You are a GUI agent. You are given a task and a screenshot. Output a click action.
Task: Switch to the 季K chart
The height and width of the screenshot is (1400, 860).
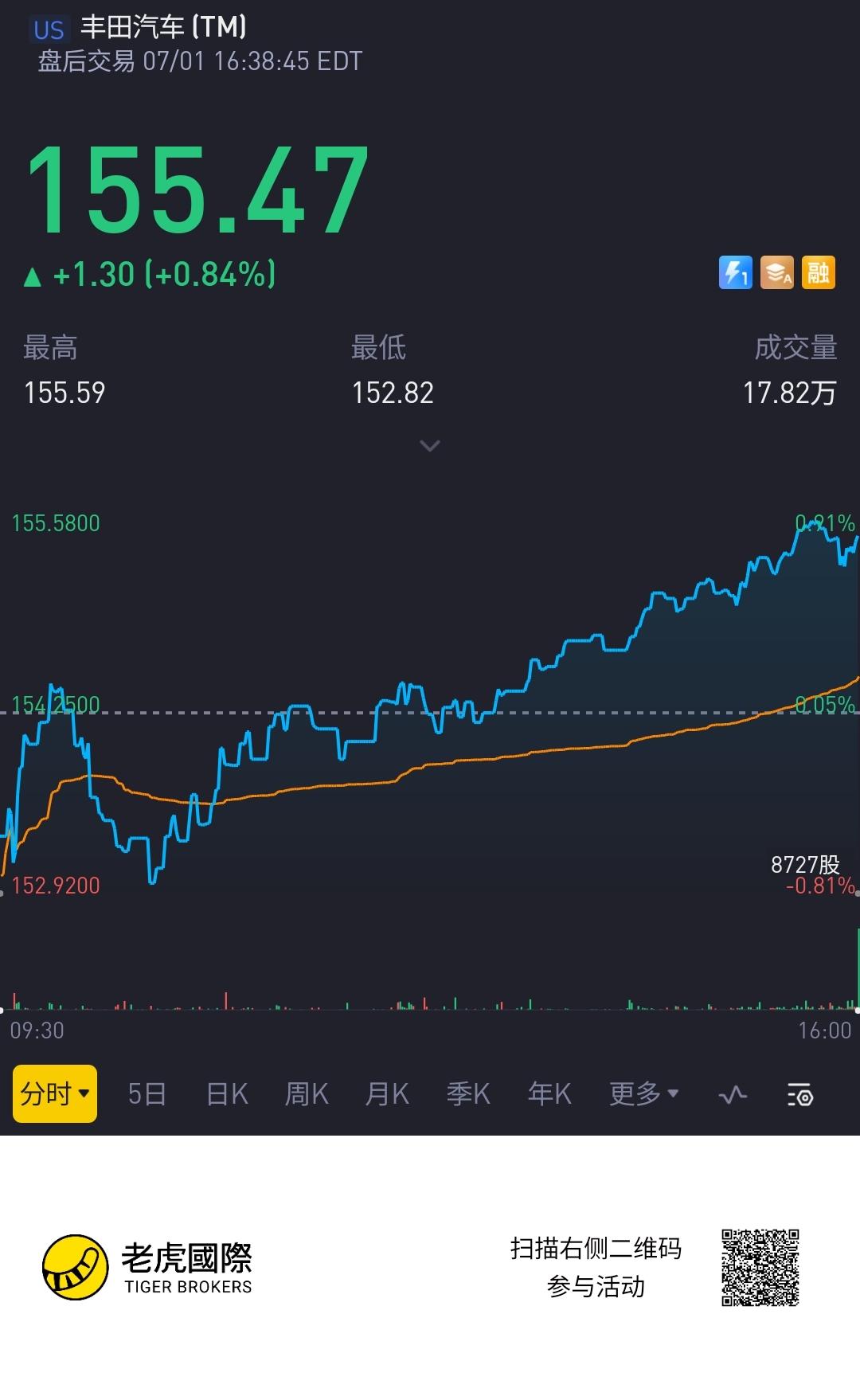(x=468, y=1094)
